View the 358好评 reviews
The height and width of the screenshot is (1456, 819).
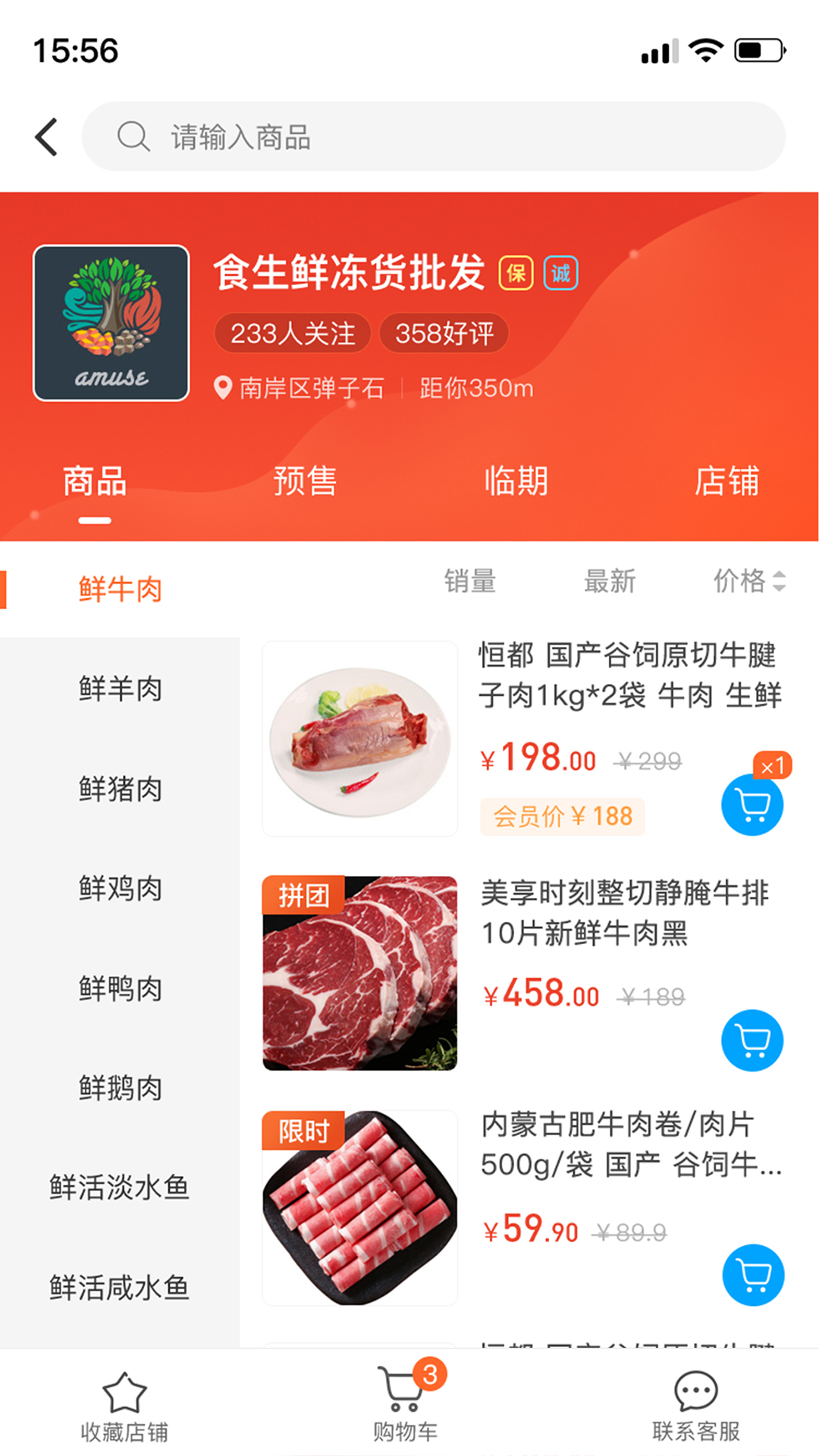(x=444, y=333)
